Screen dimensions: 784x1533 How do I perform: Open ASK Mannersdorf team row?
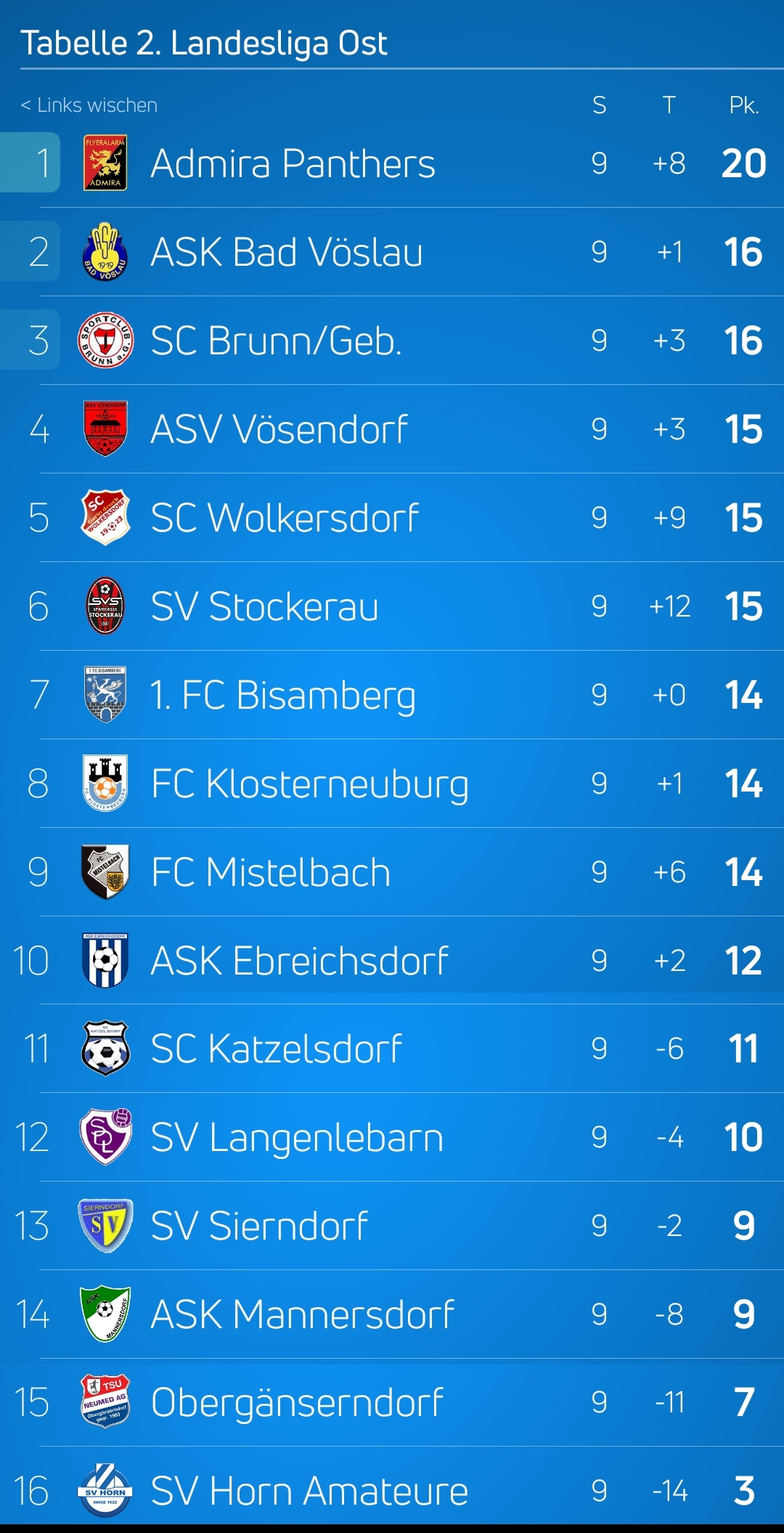point(392,1314)
